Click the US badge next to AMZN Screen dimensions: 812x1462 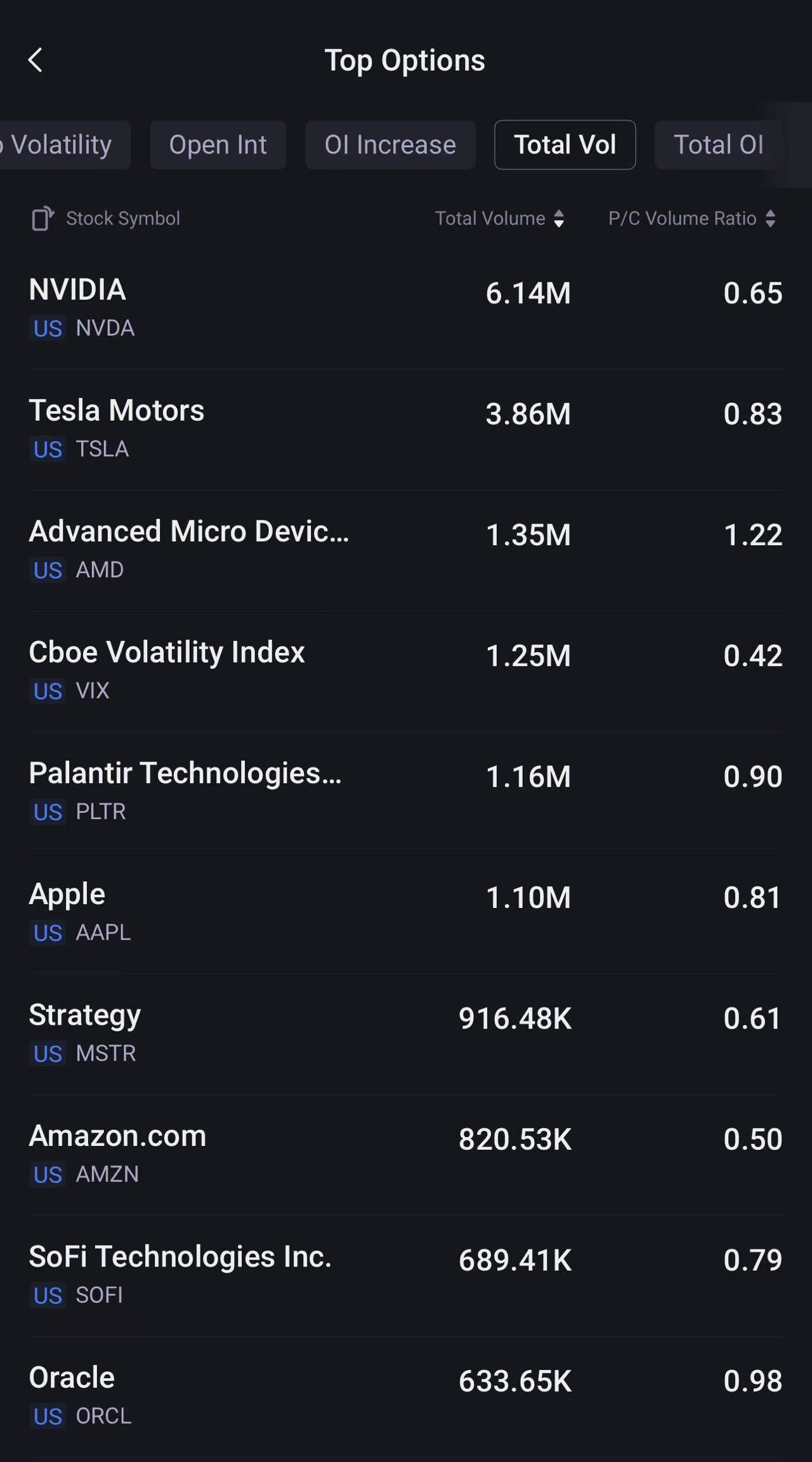pyautogui.click(x=47, y=1175)
